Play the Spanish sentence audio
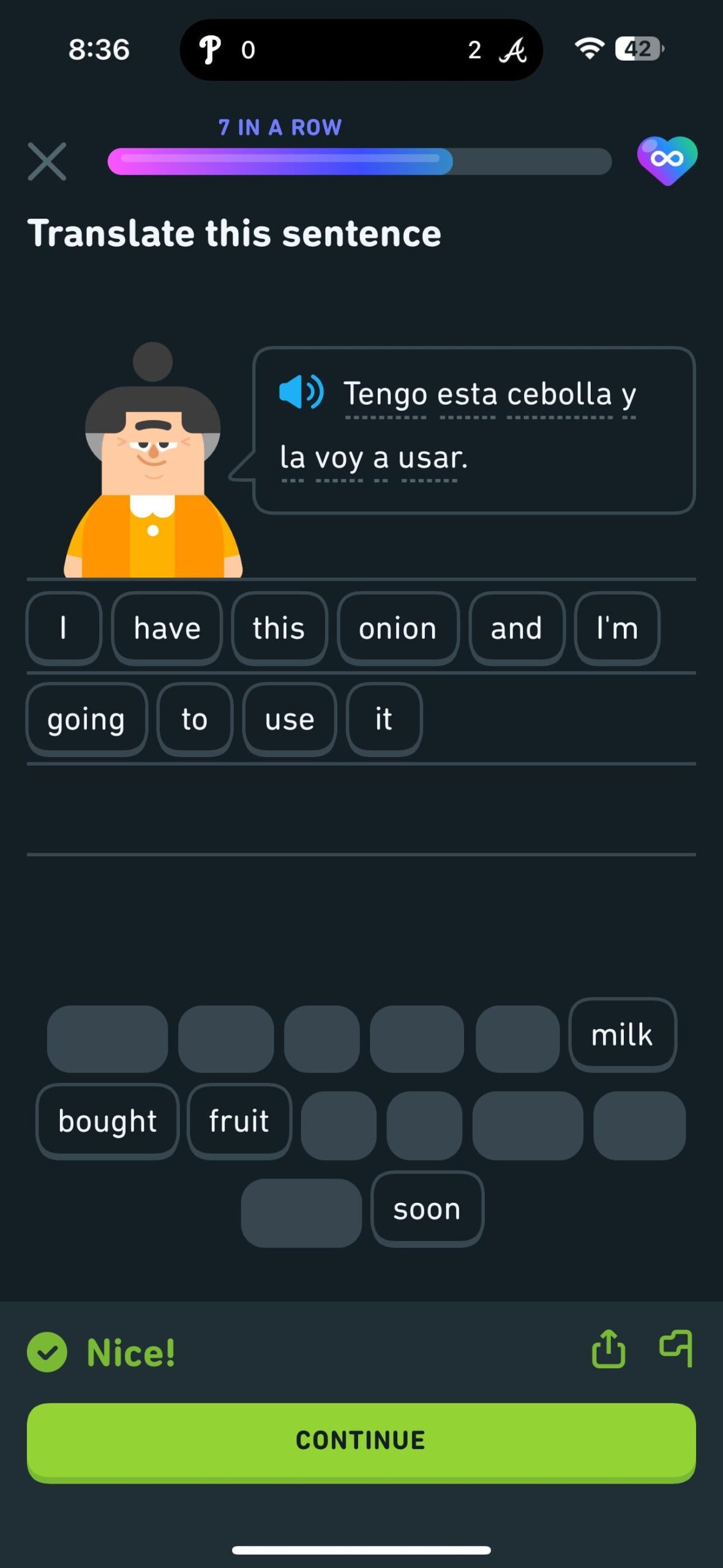The height and width of the screenshot is (1568, 723). tap(301, 392)
